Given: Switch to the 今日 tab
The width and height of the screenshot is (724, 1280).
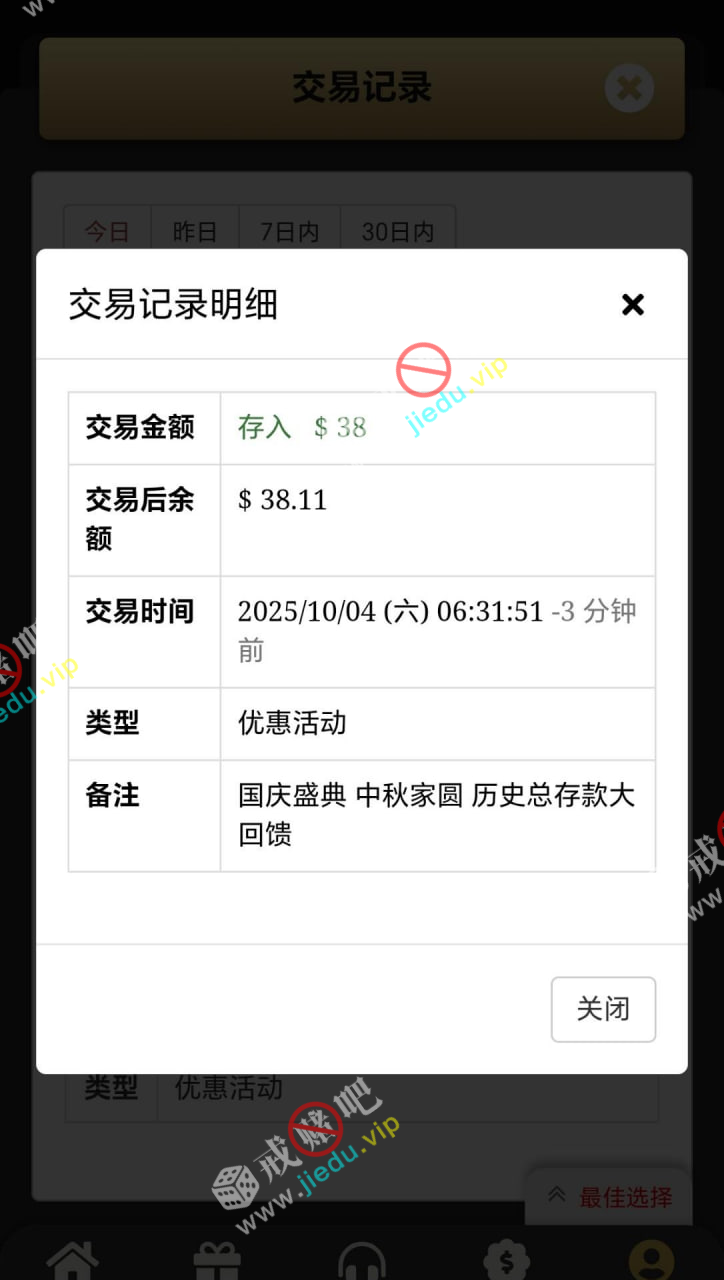Looking at the screenshot, I should tap(107, 232).
